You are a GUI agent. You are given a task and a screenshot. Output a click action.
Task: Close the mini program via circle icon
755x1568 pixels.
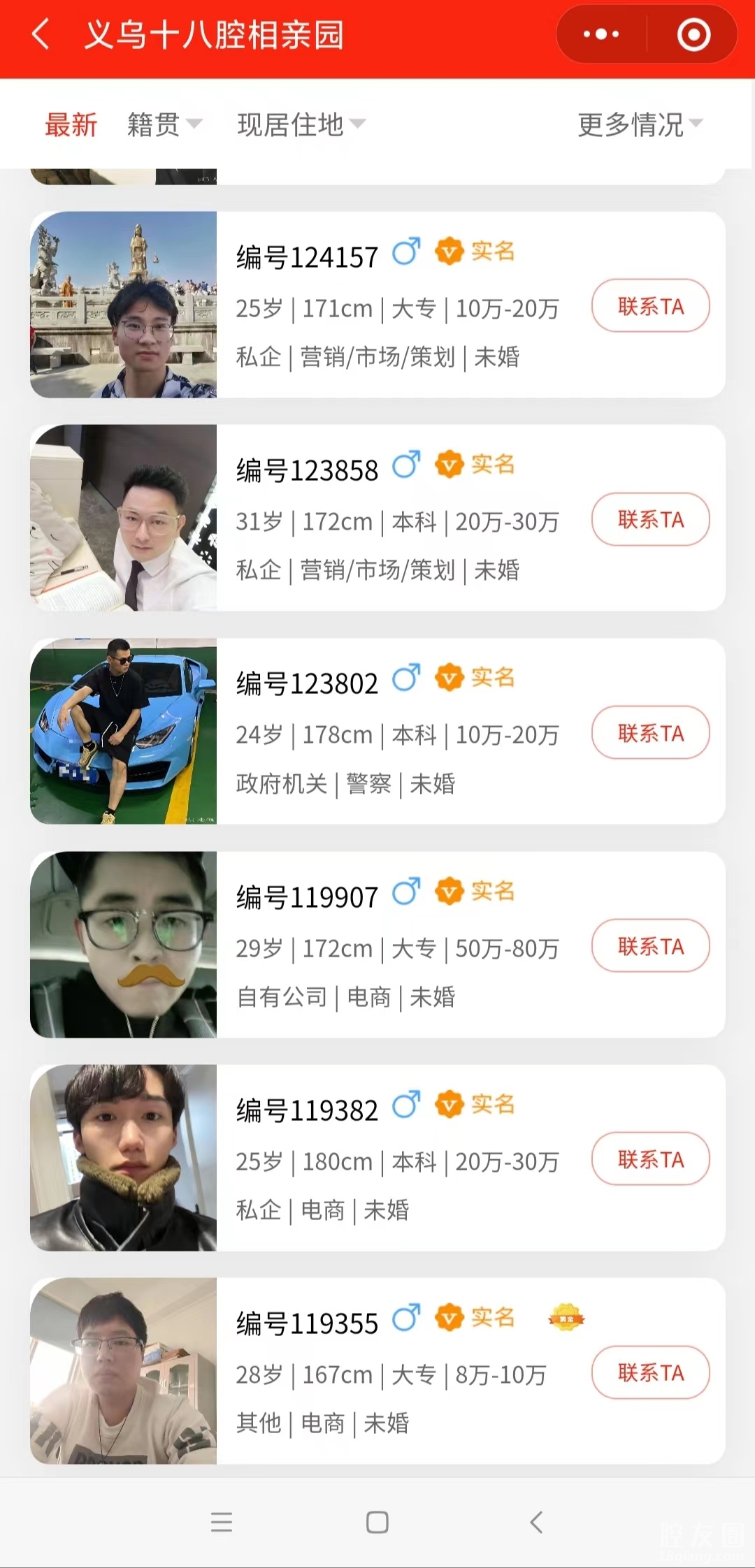point(693,34)
